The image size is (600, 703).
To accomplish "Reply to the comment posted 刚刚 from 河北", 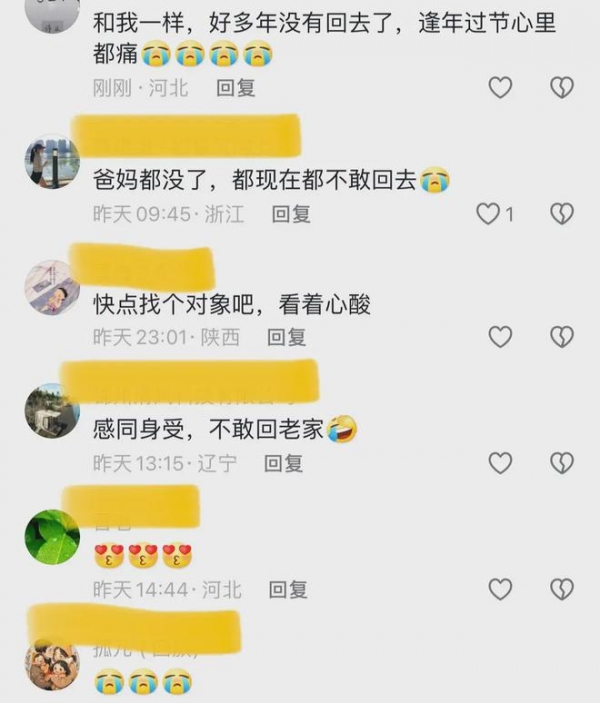I will 236,88.
